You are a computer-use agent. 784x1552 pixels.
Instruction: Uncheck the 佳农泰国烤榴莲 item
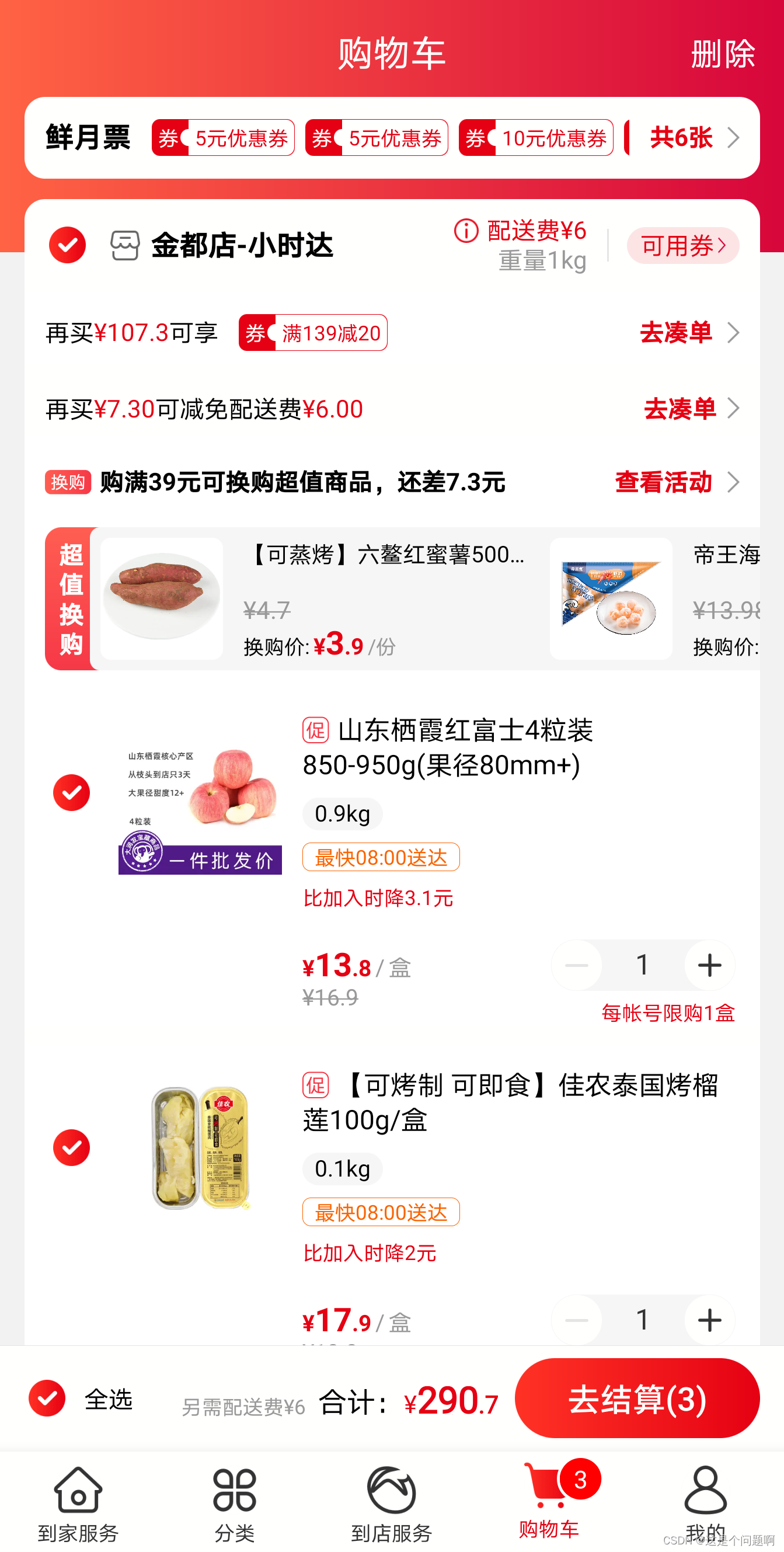[x=72, y=1147]
